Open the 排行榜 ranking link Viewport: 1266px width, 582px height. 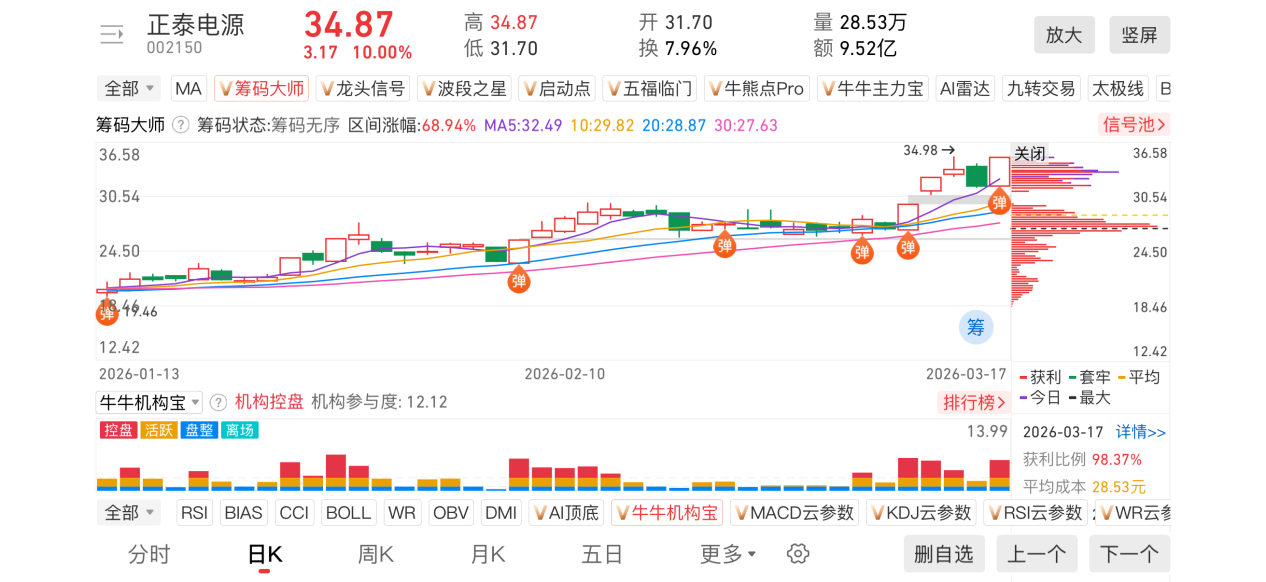click(x=974, y=402)
